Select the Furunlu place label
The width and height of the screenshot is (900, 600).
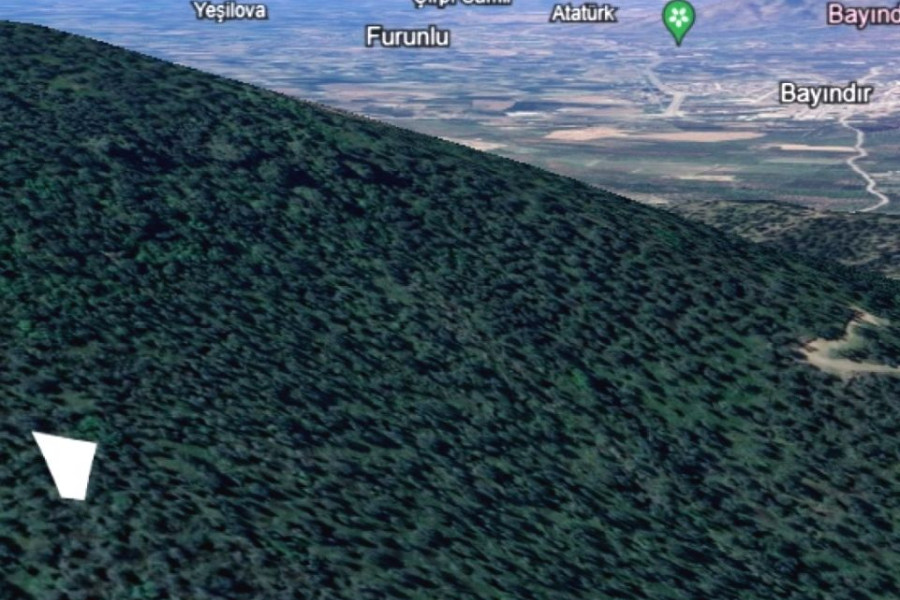[x=407, y=37]
